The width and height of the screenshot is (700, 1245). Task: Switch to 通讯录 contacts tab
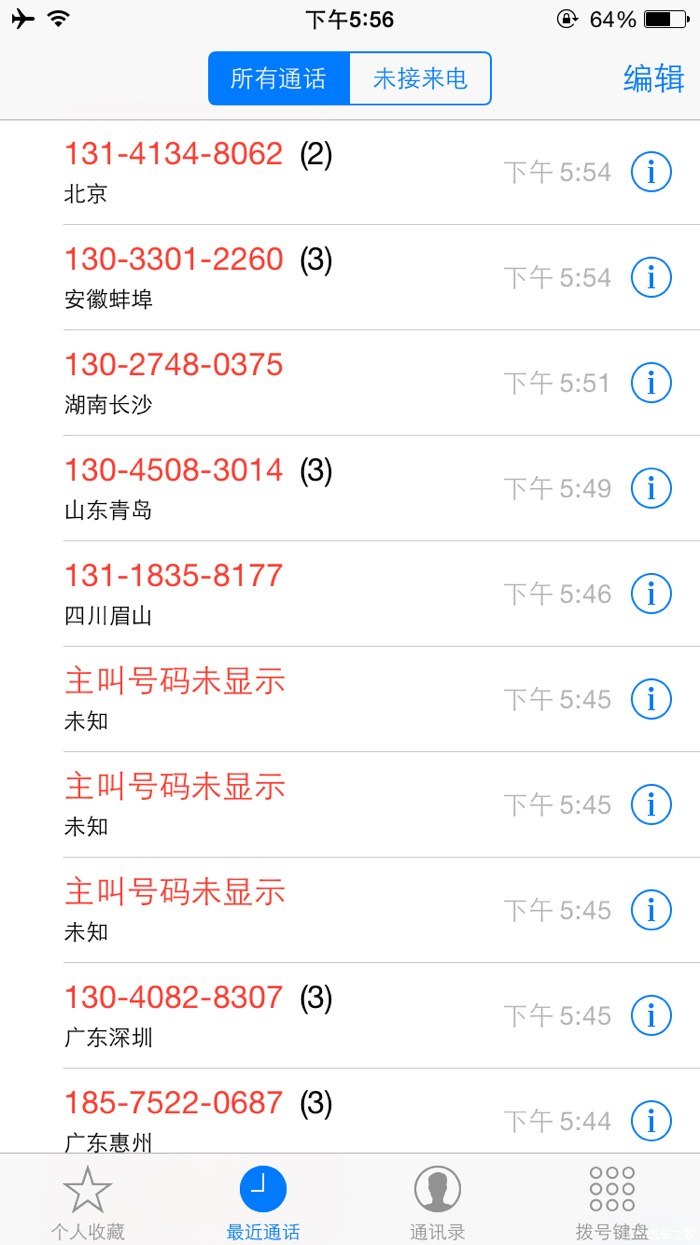437,1200
